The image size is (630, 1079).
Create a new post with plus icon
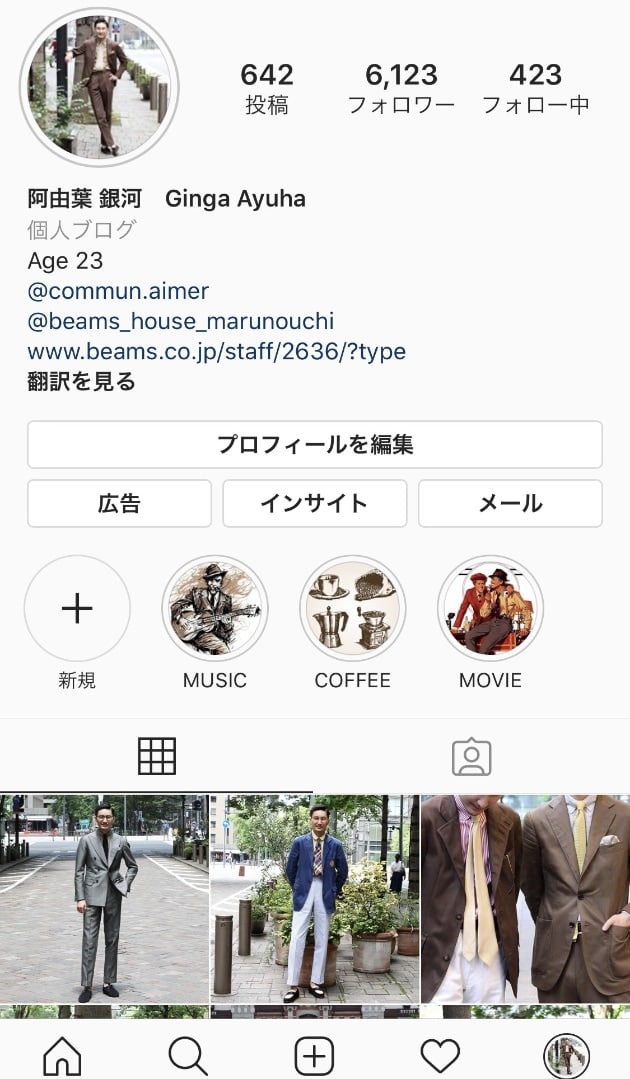click(314, 1055)
